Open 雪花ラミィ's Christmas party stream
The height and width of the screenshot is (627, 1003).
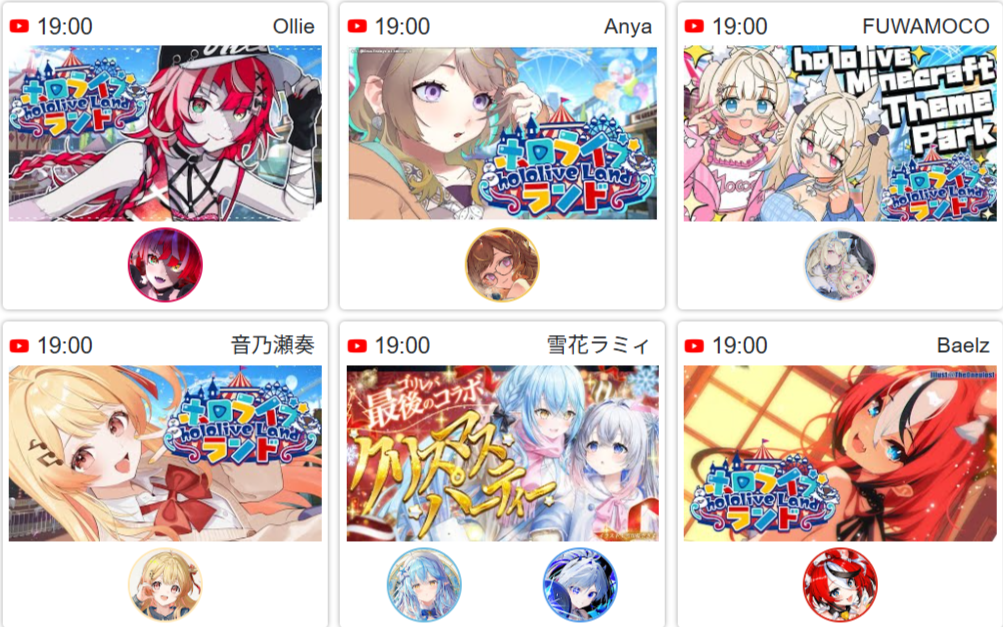click(502, 453)
